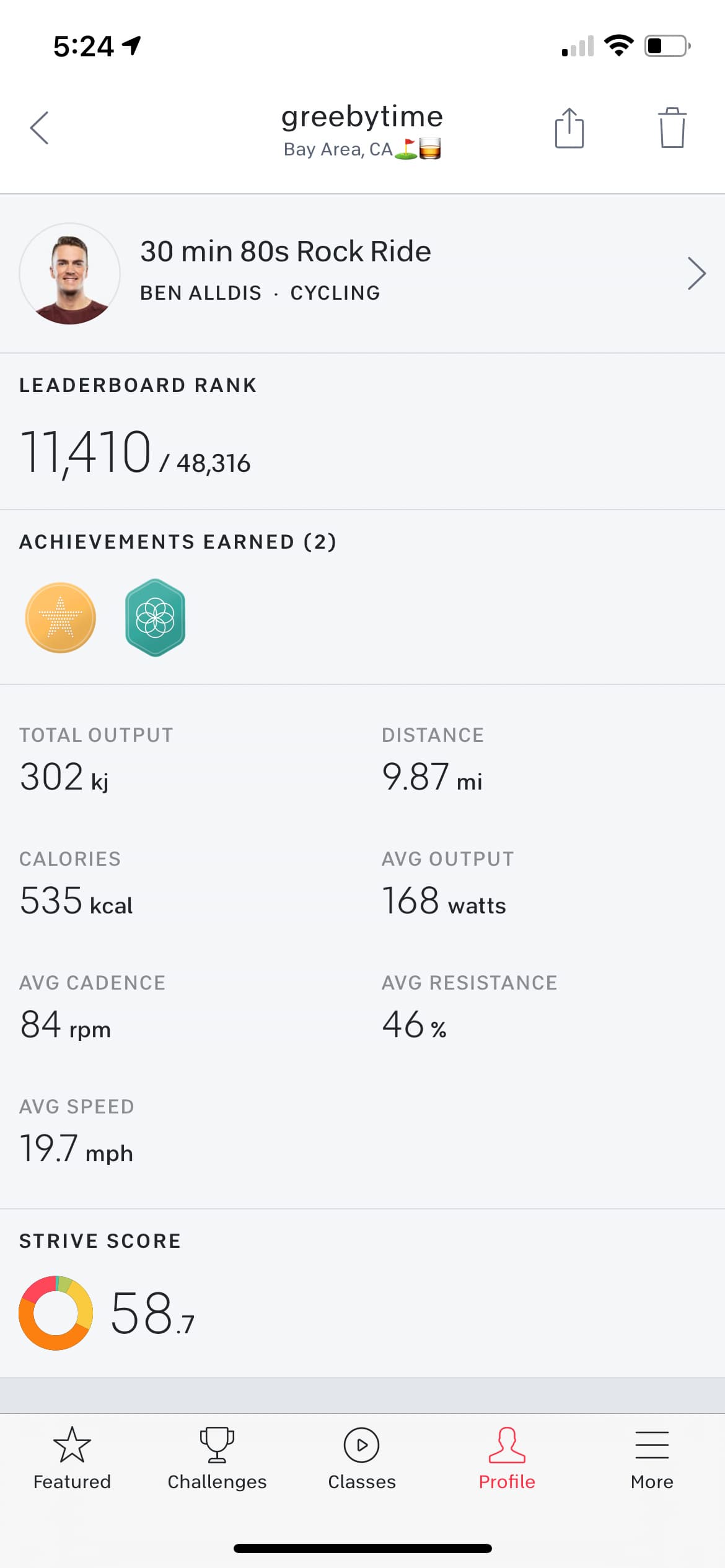The height and width of the screenshot is (1568, 725).
Task: Go back to the previous screen
Action: pos(40,128)
